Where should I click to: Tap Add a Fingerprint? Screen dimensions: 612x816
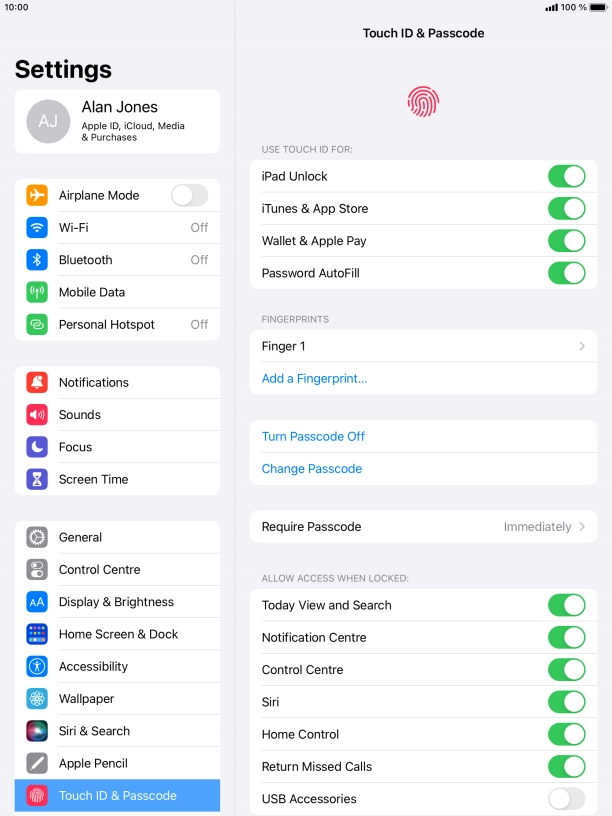pyautogui.click(x=314, y=379)
